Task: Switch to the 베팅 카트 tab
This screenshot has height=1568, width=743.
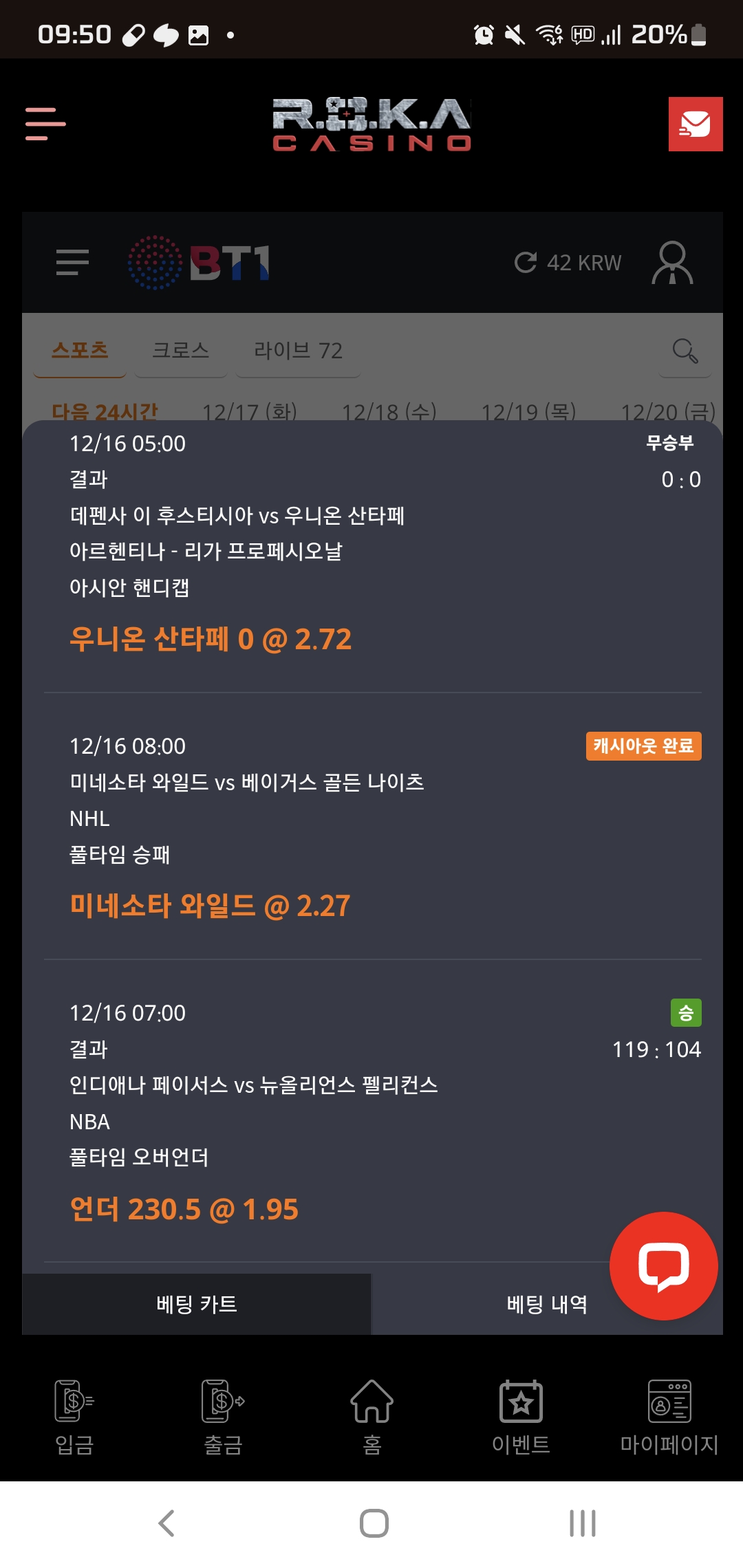Action: (x=197, y=1304)
